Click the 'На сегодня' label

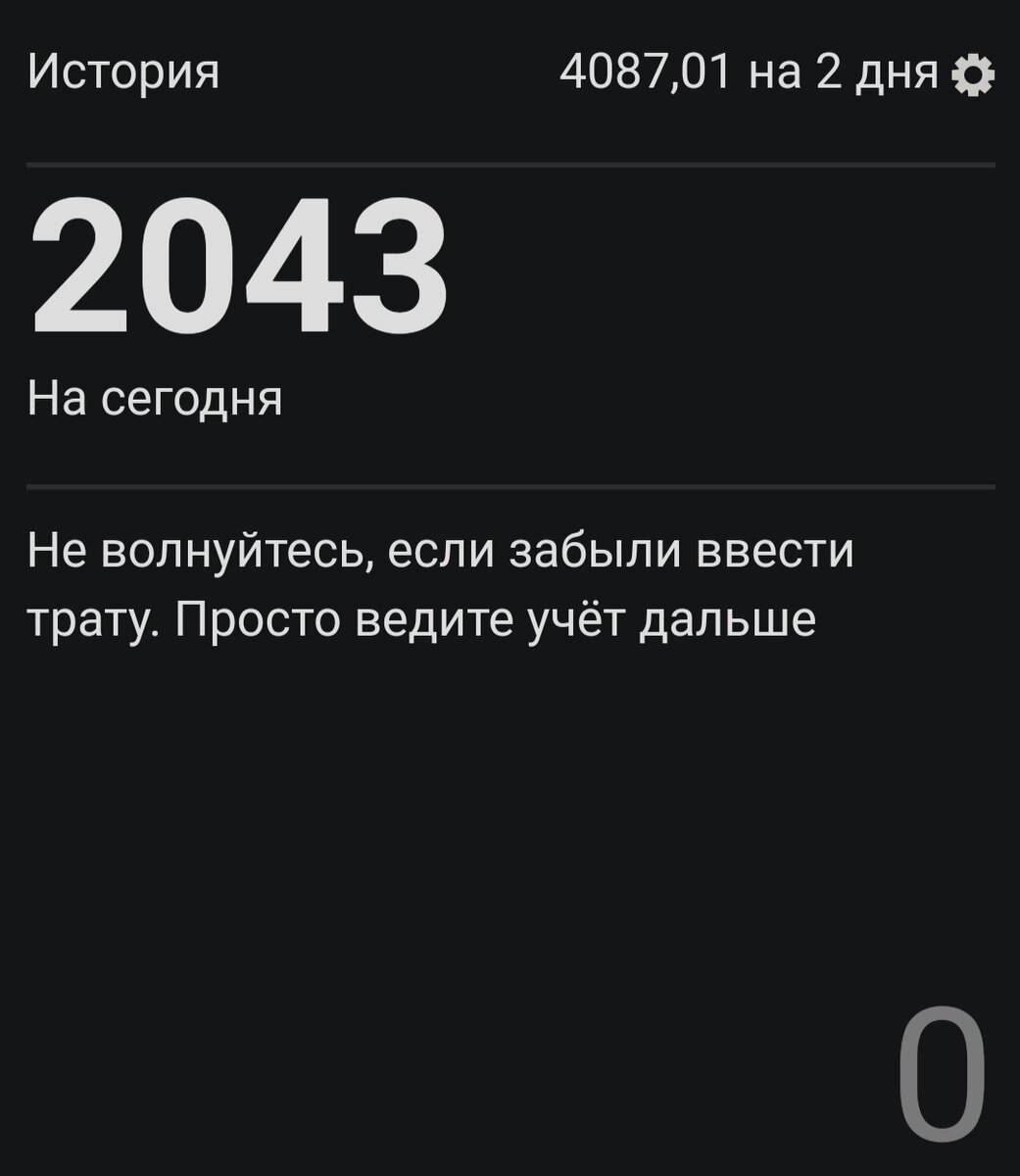click(157, 396)
